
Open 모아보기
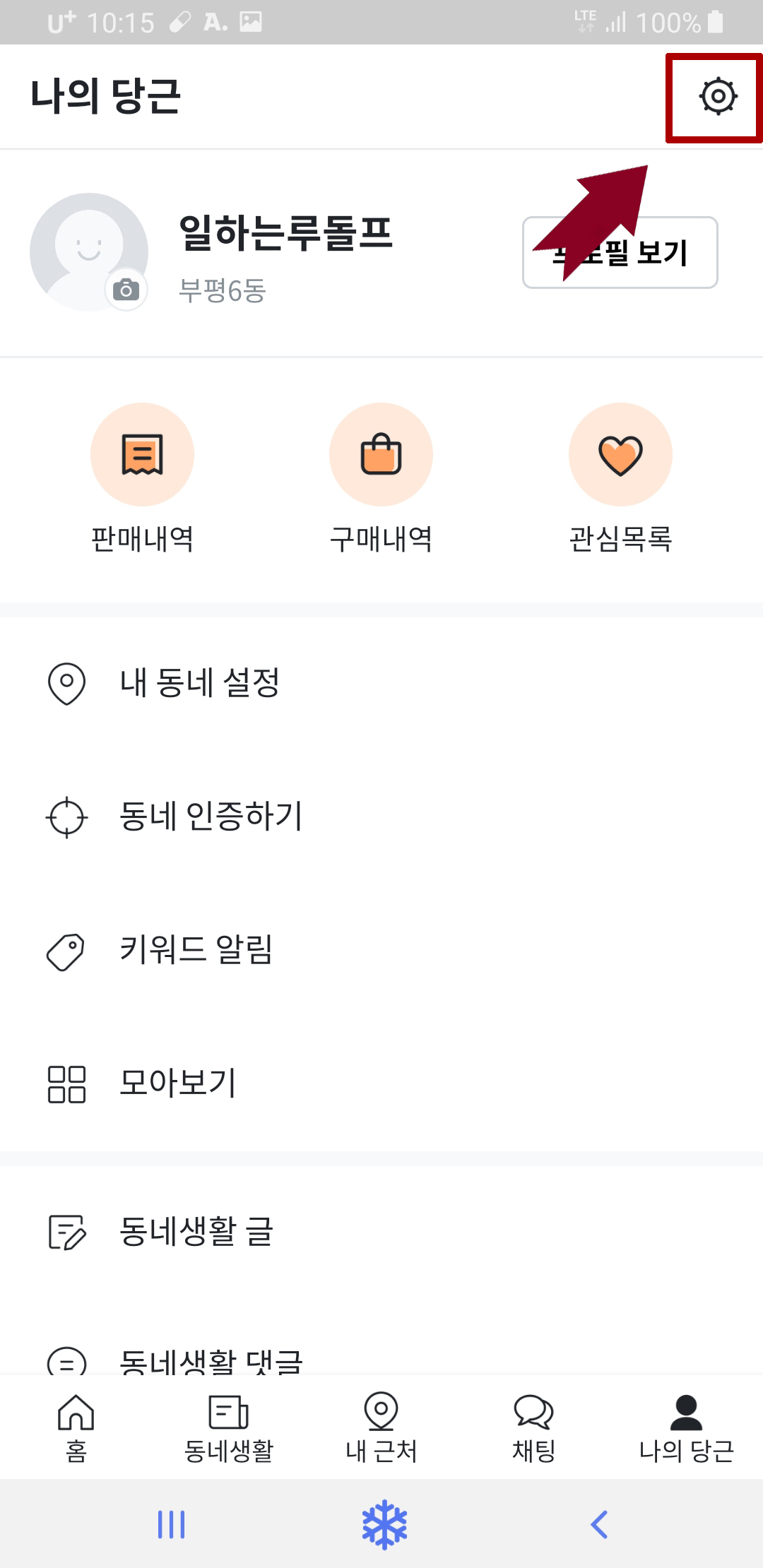[x=381, y=1083]
